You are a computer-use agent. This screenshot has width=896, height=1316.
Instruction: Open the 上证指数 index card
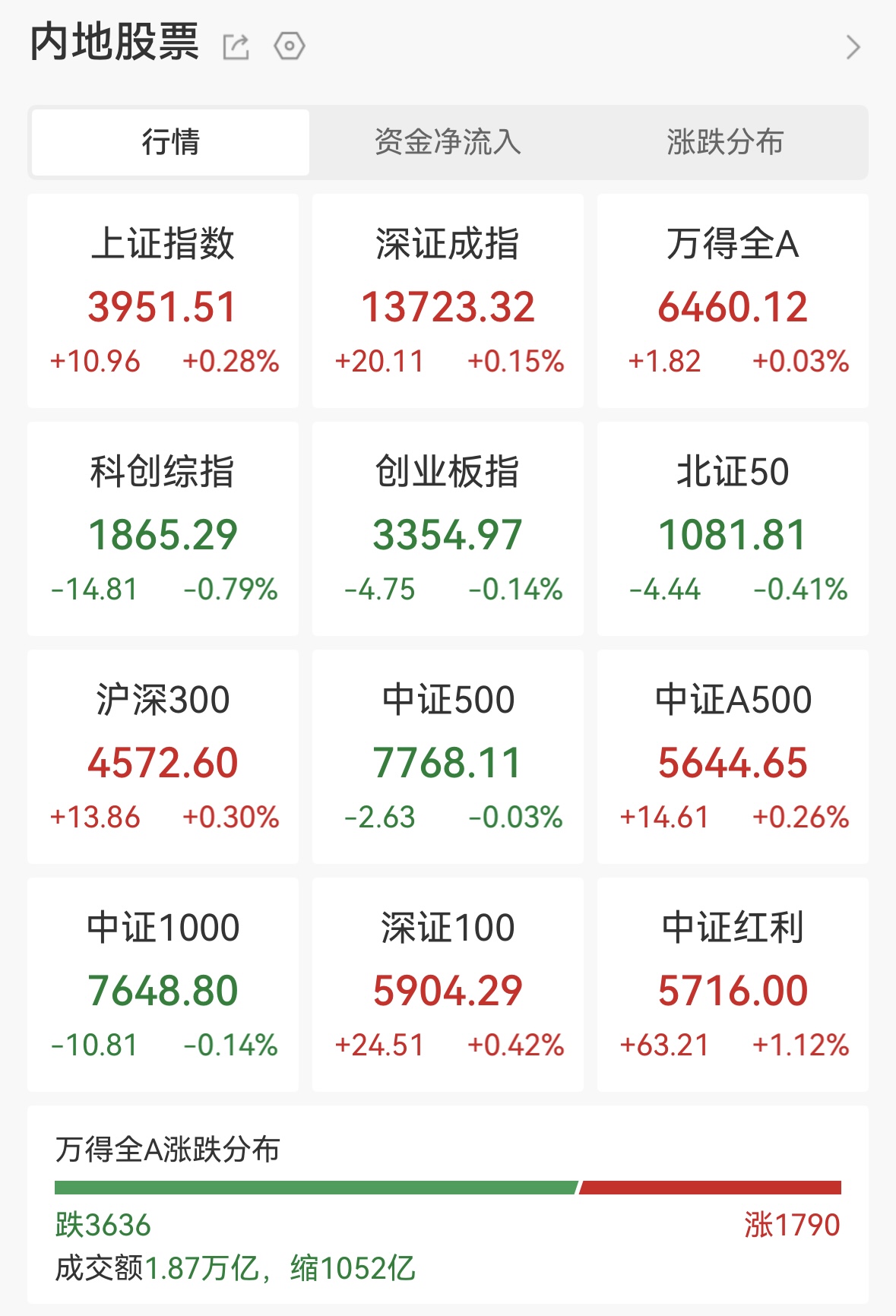[163, 301]
